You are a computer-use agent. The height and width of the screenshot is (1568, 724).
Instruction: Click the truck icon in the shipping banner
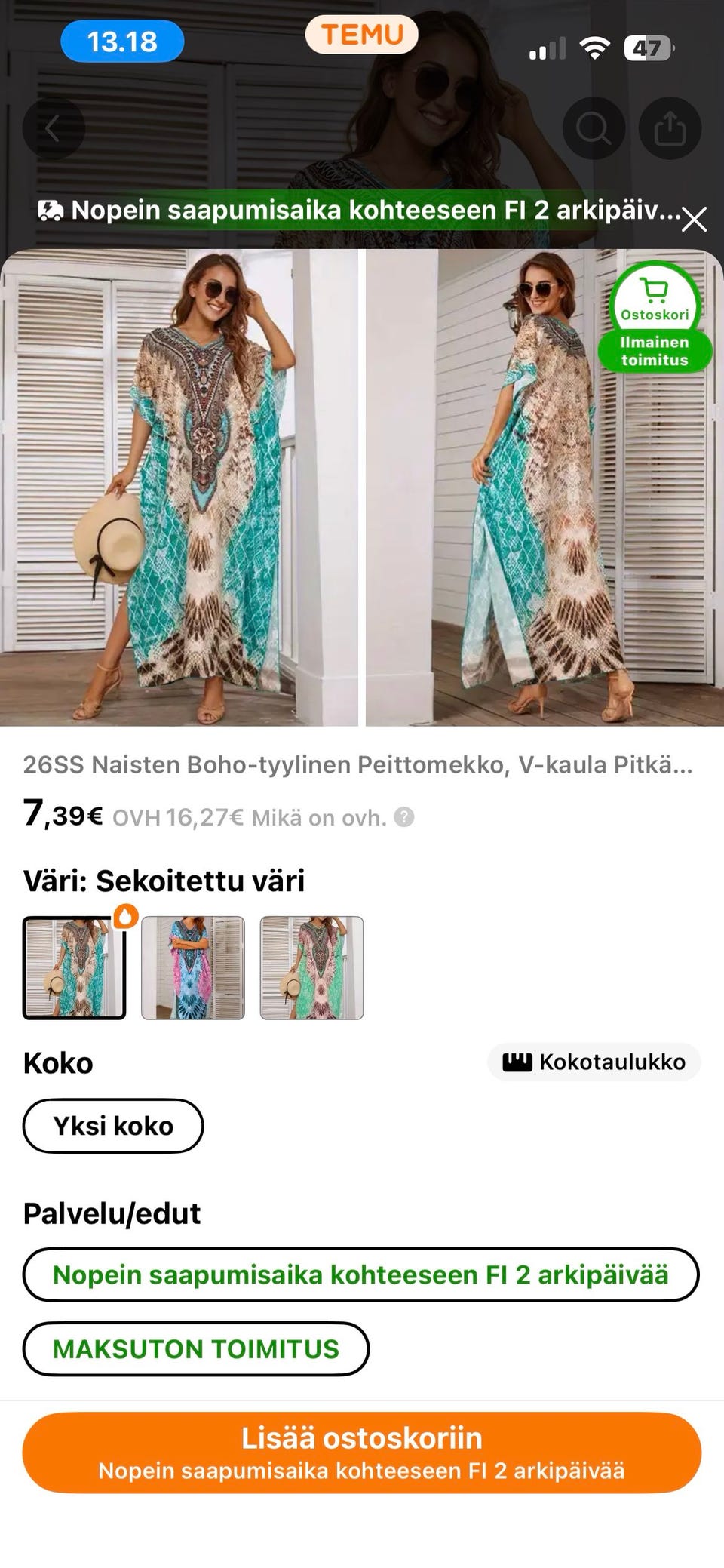50,211
